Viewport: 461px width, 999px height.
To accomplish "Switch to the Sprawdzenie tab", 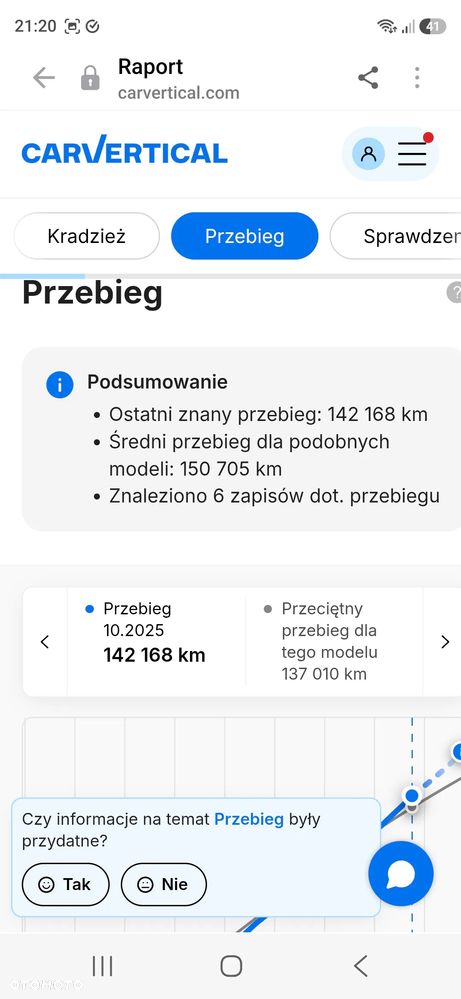I will (x=396, y=236).
